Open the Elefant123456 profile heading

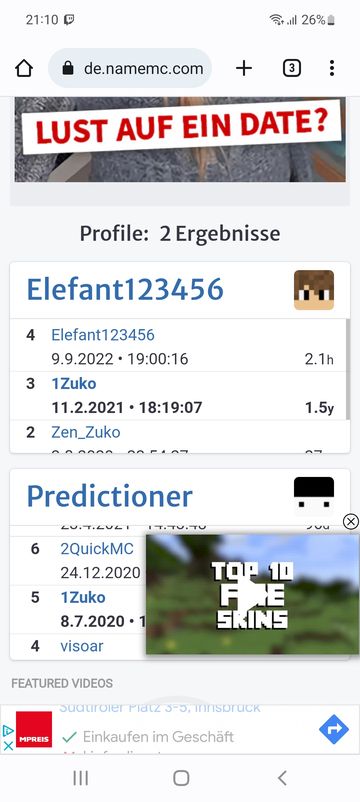point(125,289)
